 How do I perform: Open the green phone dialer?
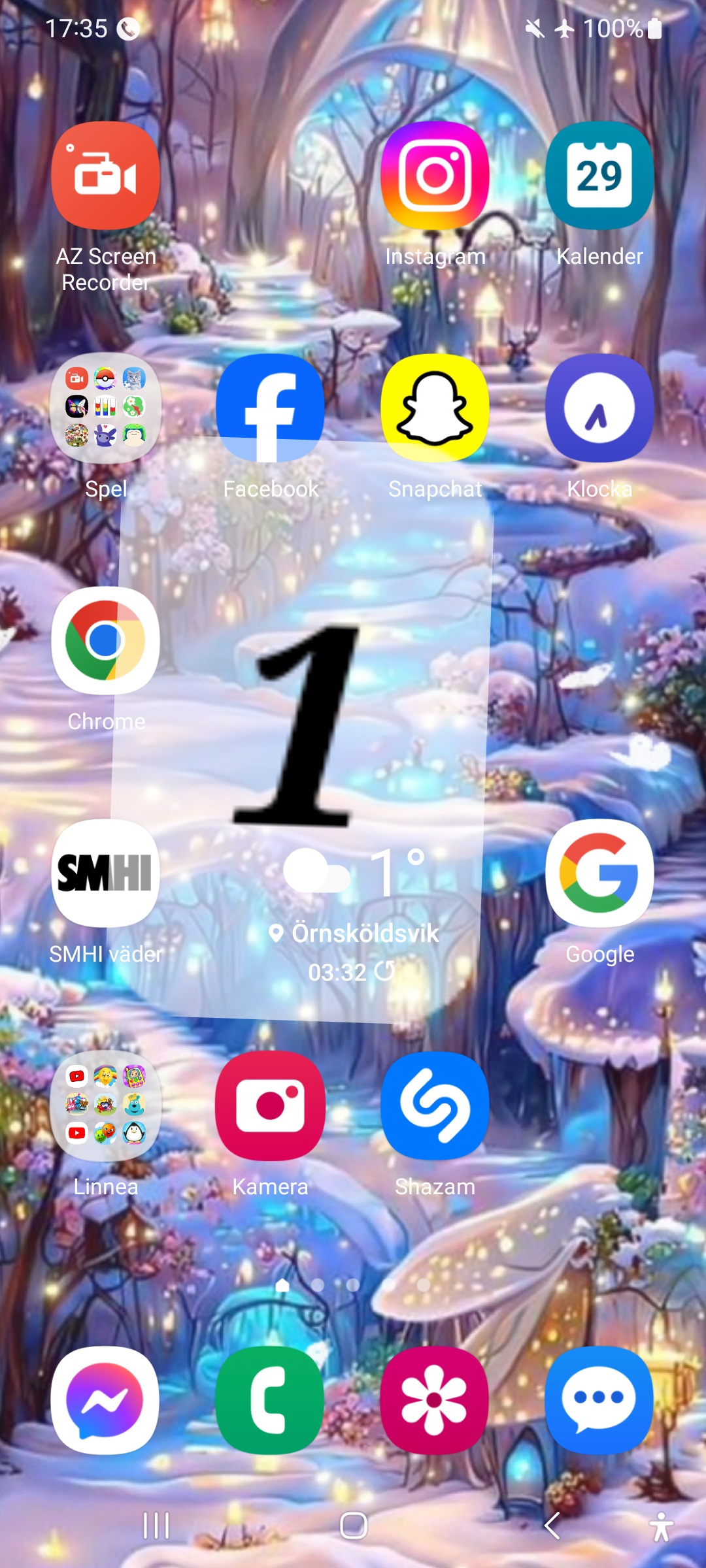(x=270, y=1399)
